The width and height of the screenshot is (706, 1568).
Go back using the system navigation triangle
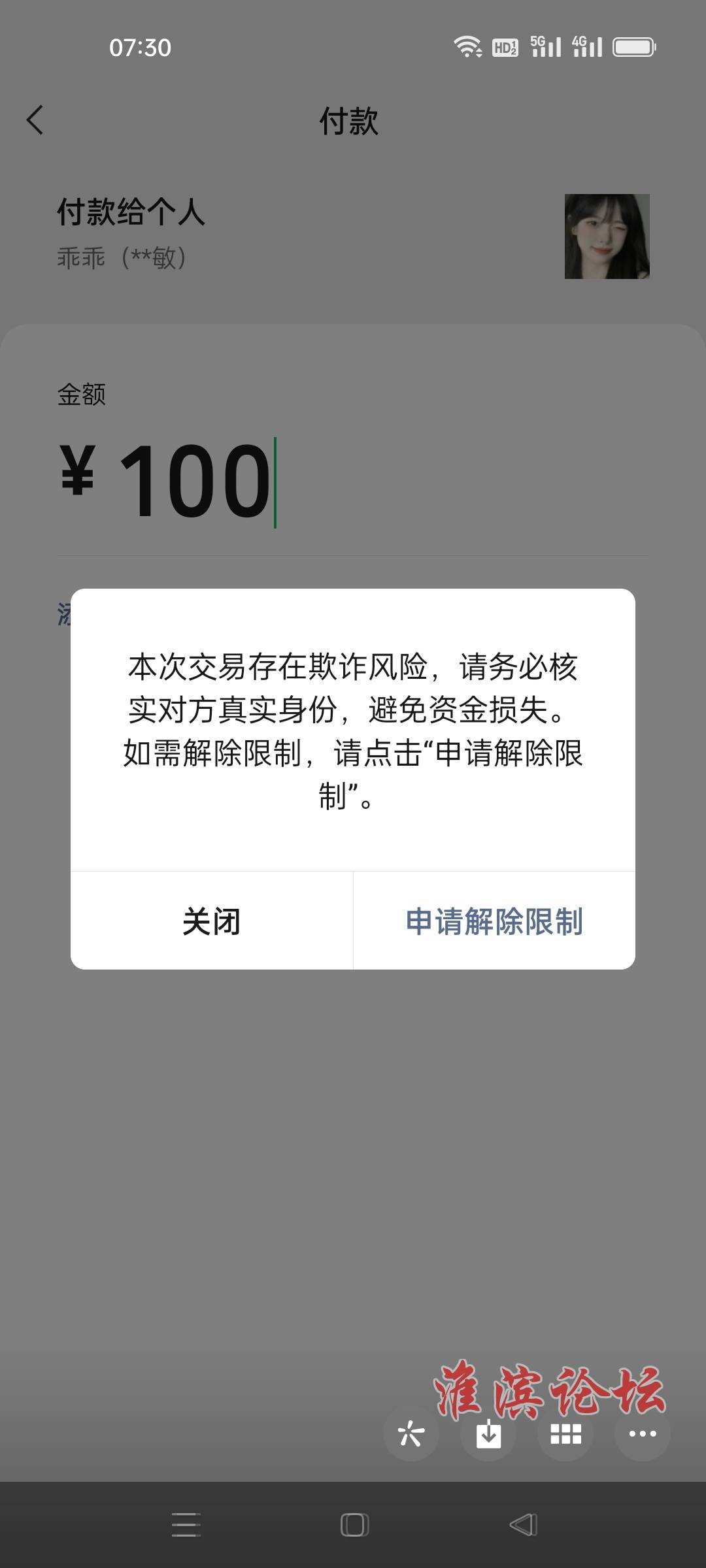pyautogui.click(x=524, y=1525)
